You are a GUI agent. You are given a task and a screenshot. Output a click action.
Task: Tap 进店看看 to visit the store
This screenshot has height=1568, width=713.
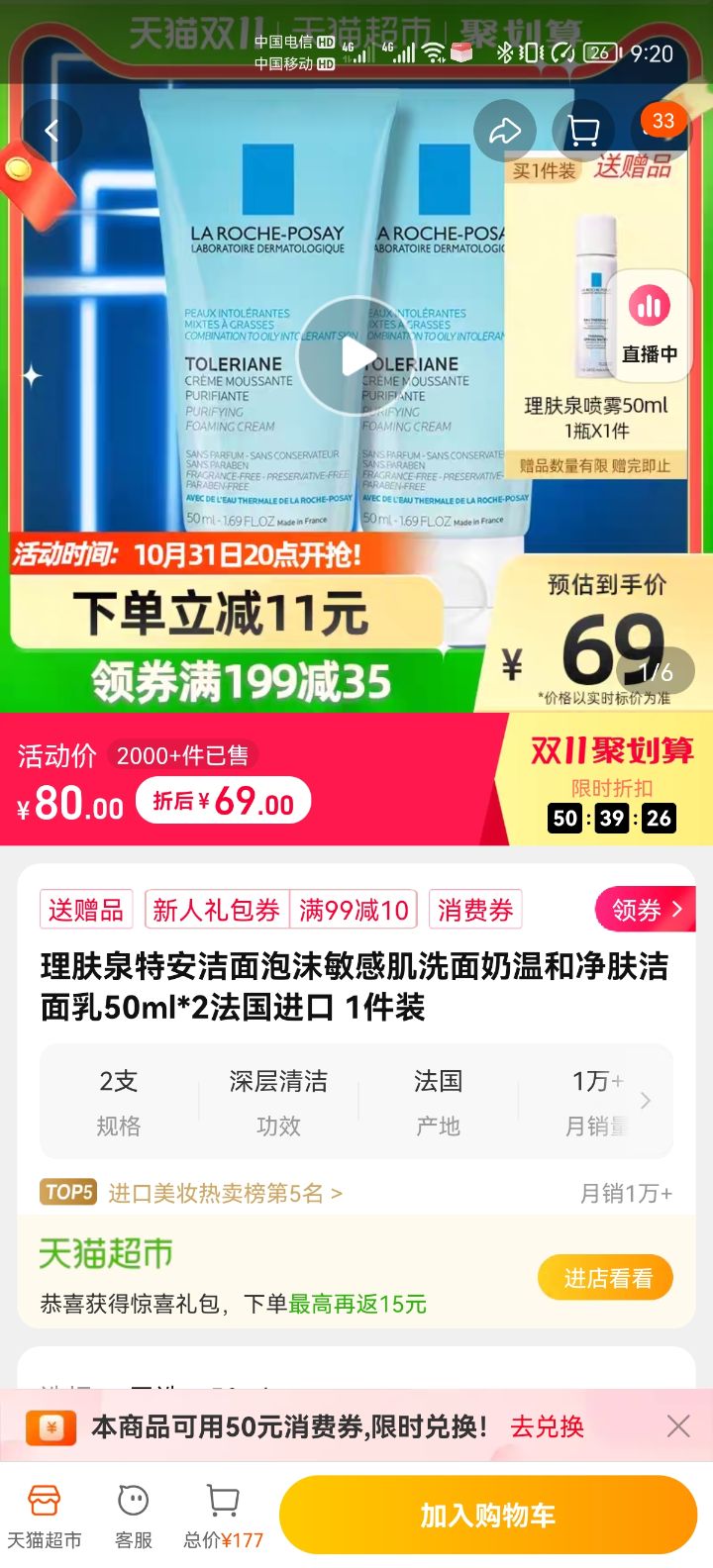point(606,1278)
